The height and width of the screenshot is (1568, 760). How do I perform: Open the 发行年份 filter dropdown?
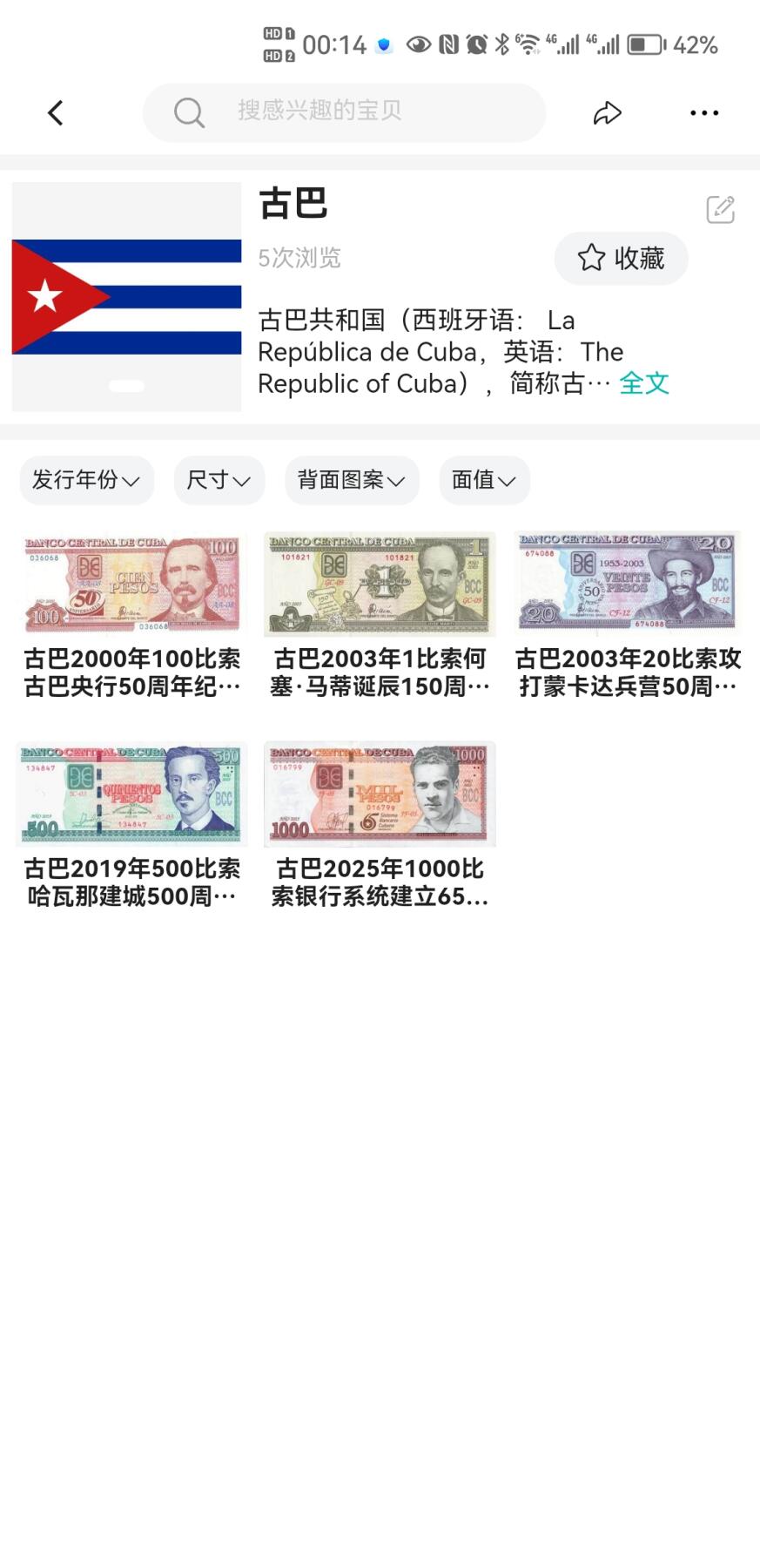coord(86,480)
